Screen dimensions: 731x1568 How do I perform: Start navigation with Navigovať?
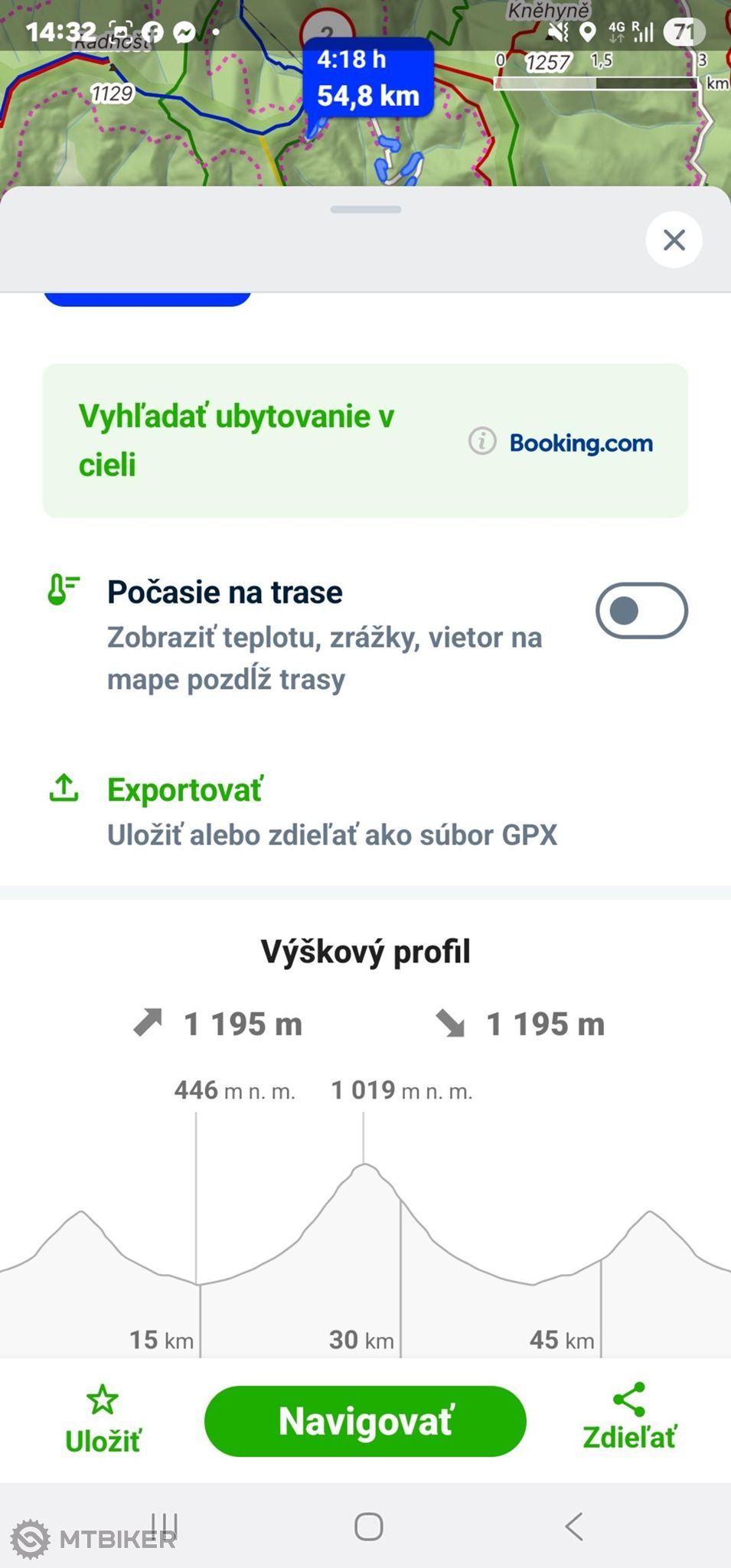pyautogui.click(x=365, y=1421)
